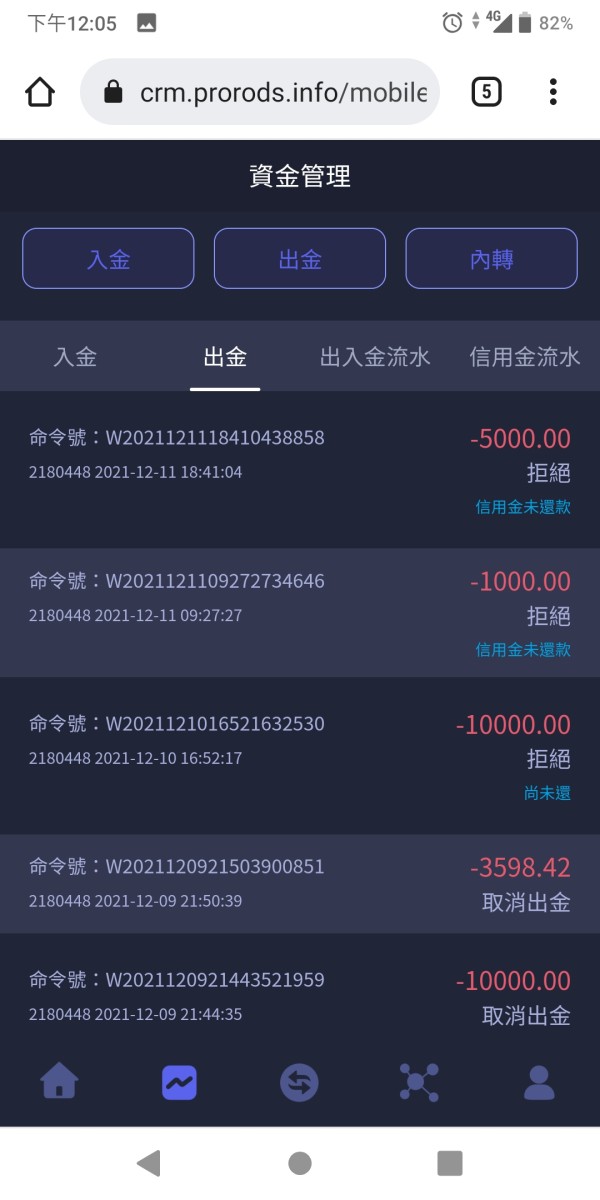This screenshot has width=600, height=1200.
Task: Tap the system back button
Action: 148,1162
